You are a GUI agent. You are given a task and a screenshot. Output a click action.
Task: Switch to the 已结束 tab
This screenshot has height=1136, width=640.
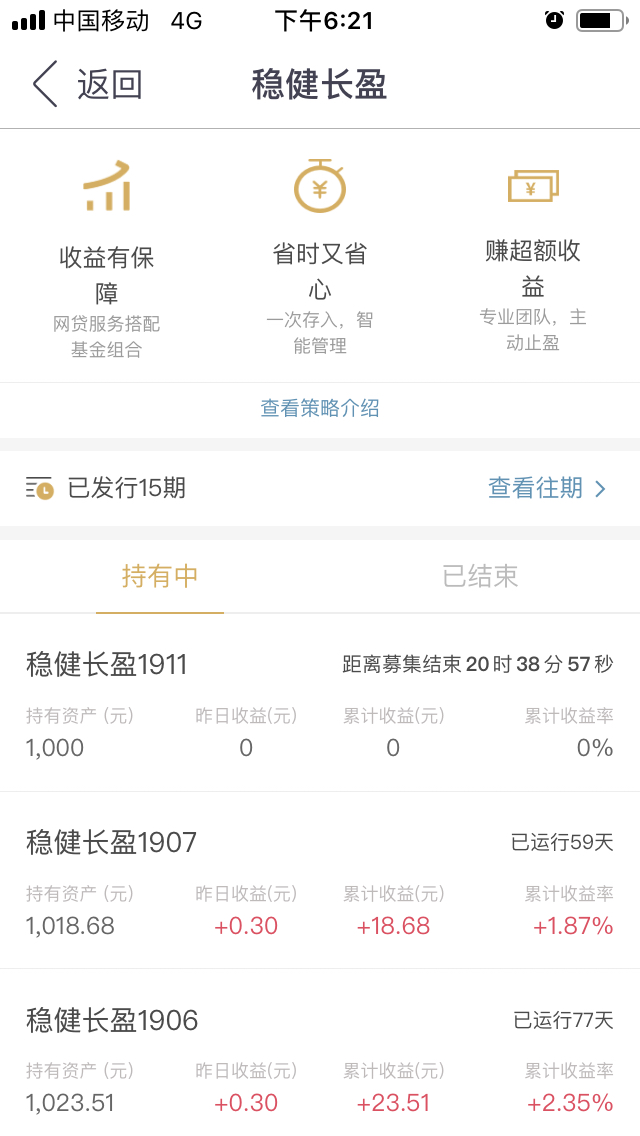point(480,577)
